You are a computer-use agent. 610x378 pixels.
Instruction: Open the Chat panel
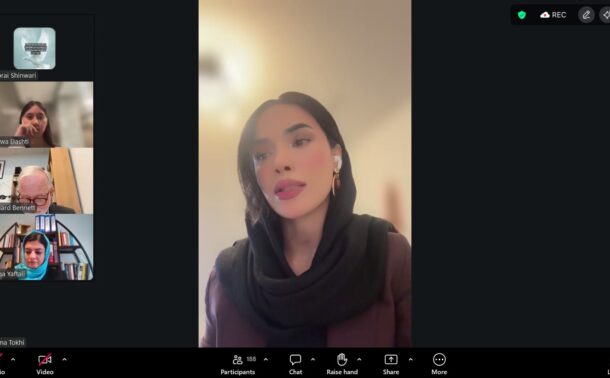[x=295, y=364]
